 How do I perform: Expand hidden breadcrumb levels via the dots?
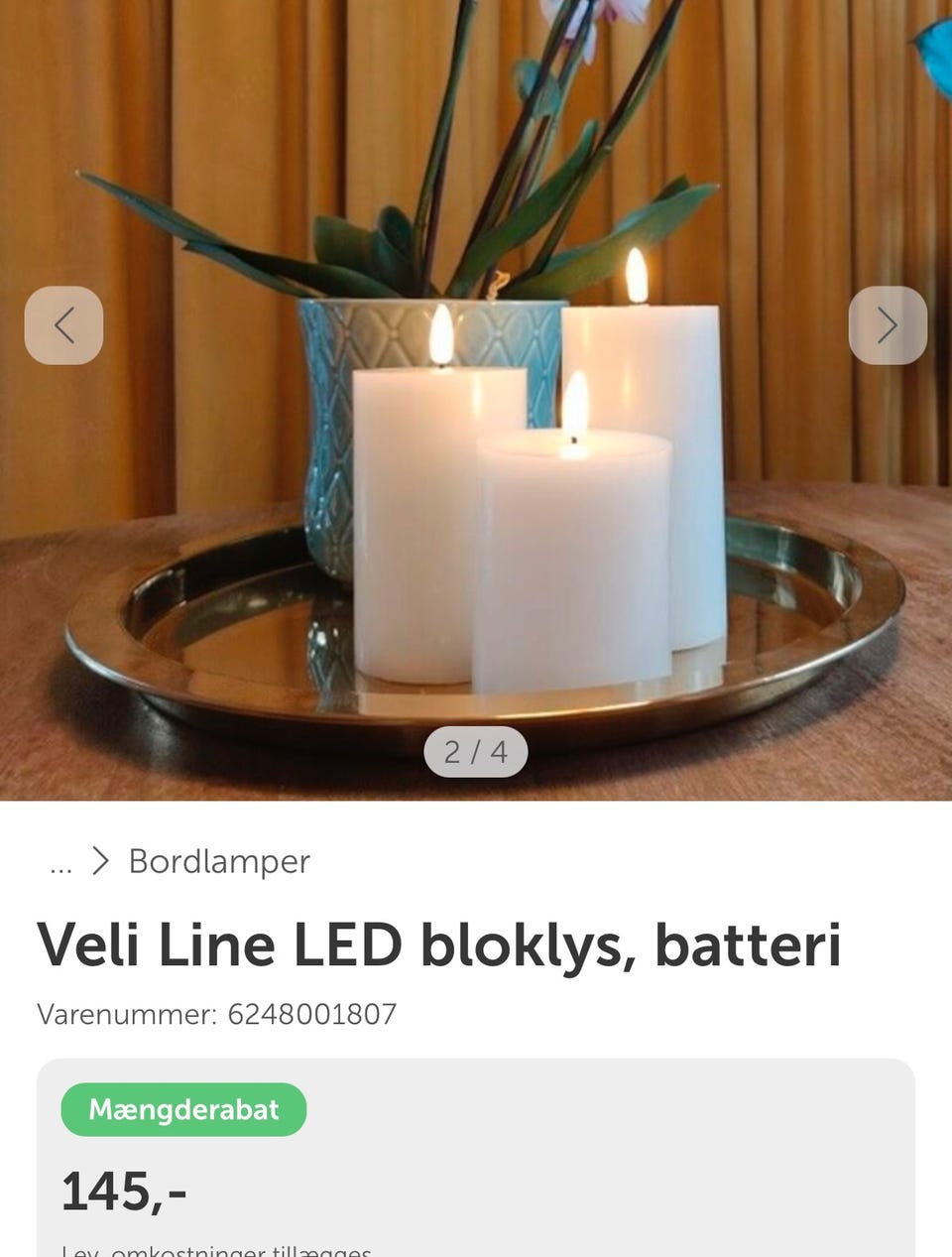59,862
